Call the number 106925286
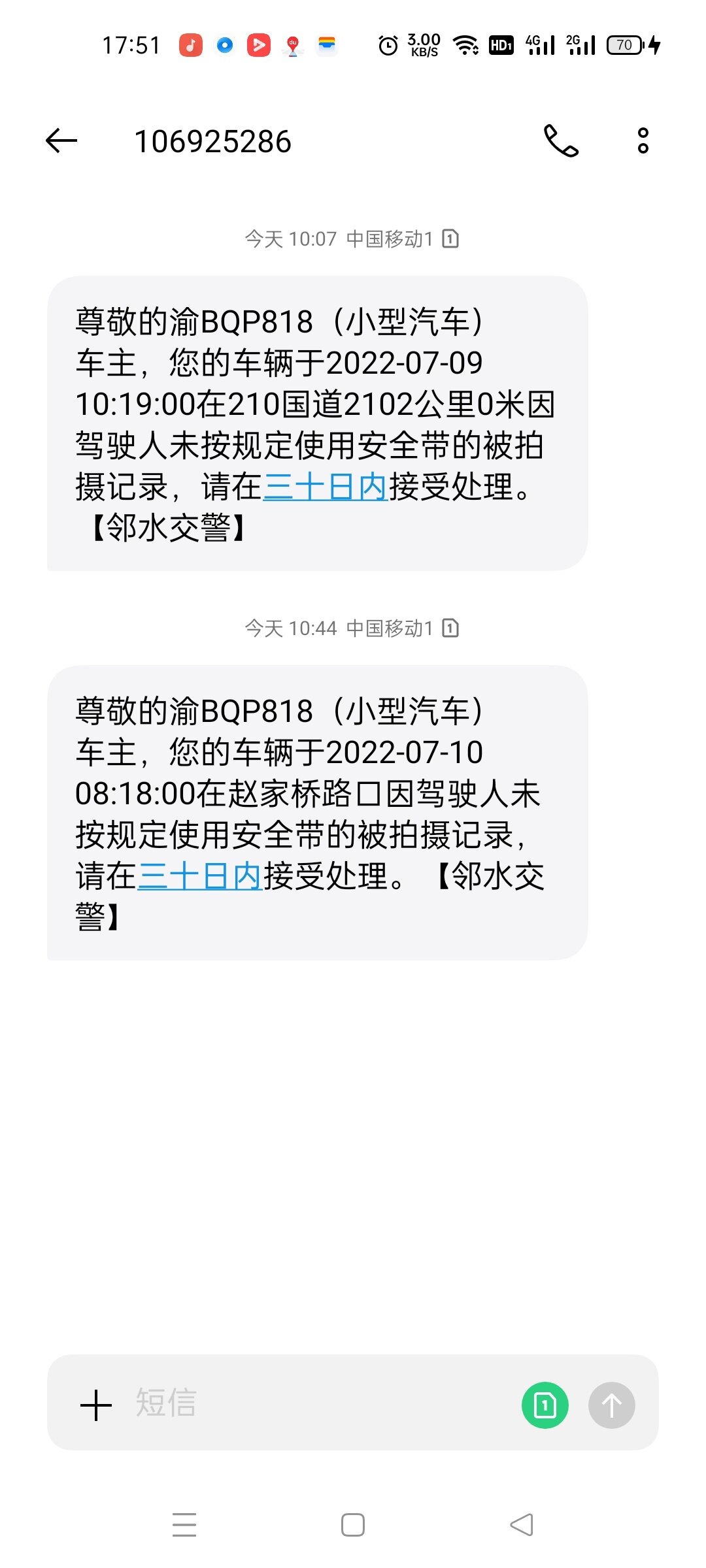Viewport: 706px width, 1568px height. click(561, 140)
